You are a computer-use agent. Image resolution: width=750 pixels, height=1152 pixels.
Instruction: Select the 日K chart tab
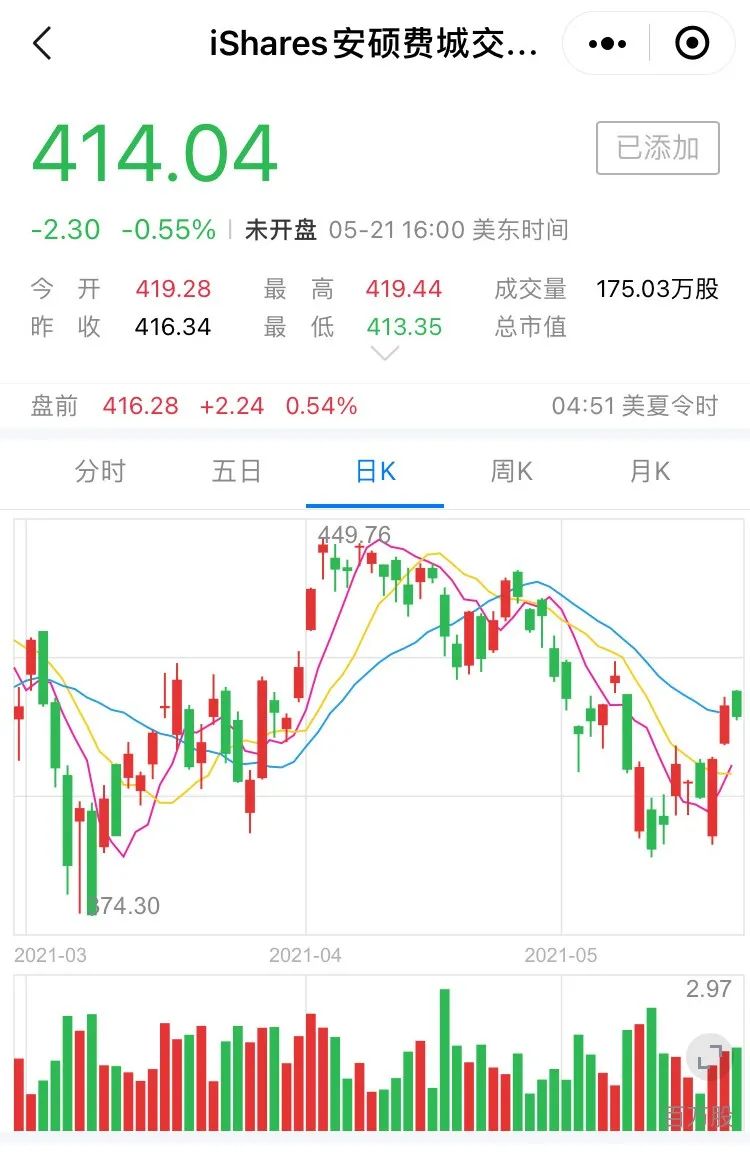point(375,471)
